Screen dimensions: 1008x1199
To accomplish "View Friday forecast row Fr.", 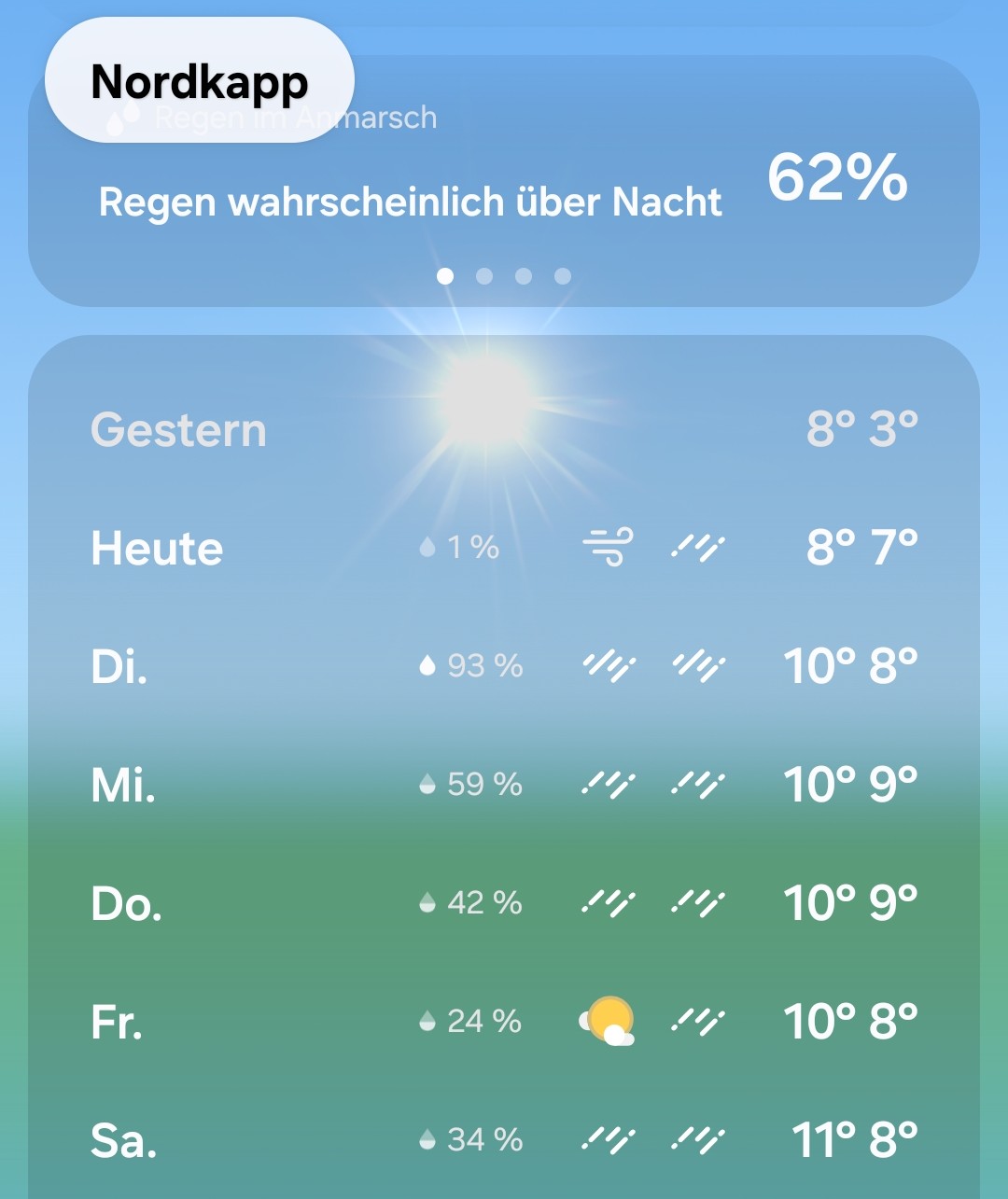I will (x=504, y=1022).
